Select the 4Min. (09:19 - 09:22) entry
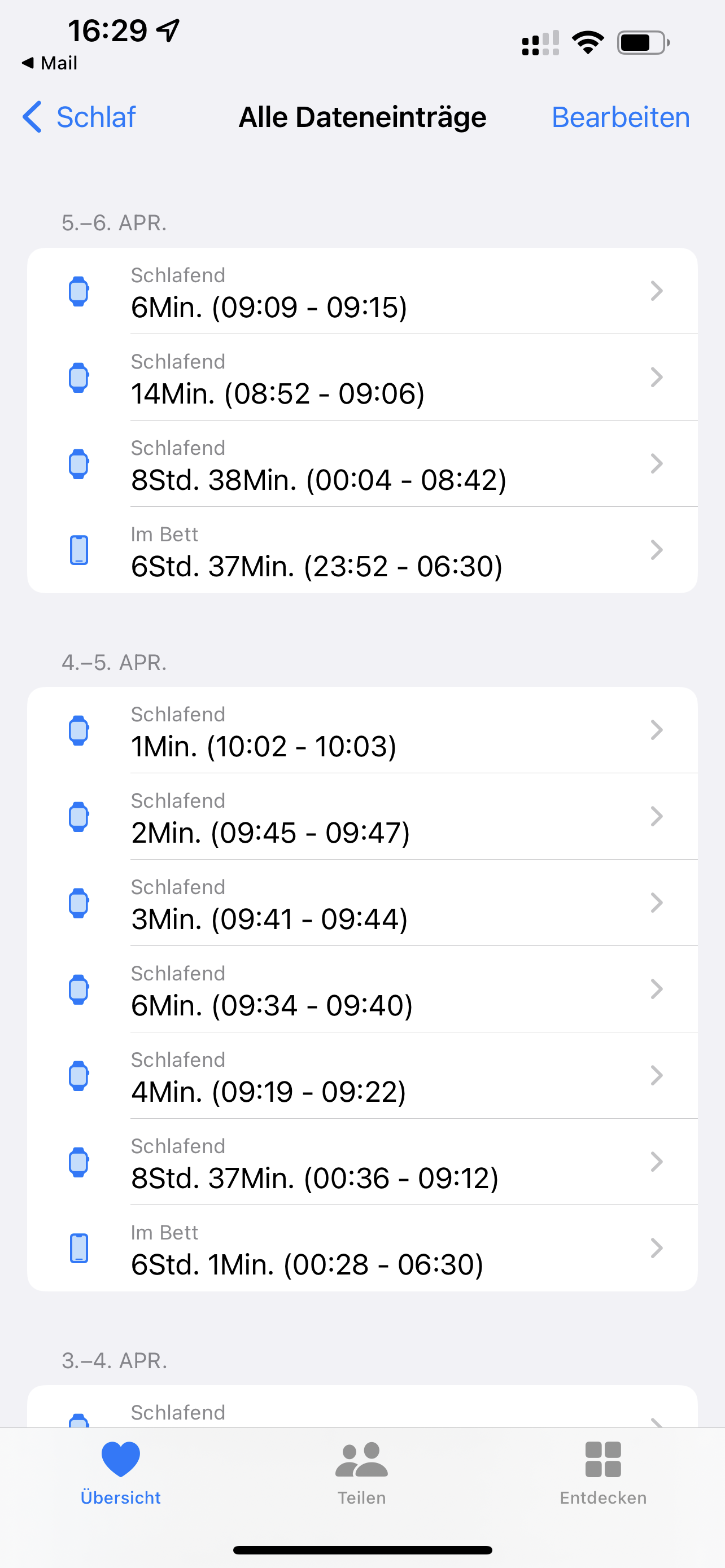 click(x=362, y=1076)
